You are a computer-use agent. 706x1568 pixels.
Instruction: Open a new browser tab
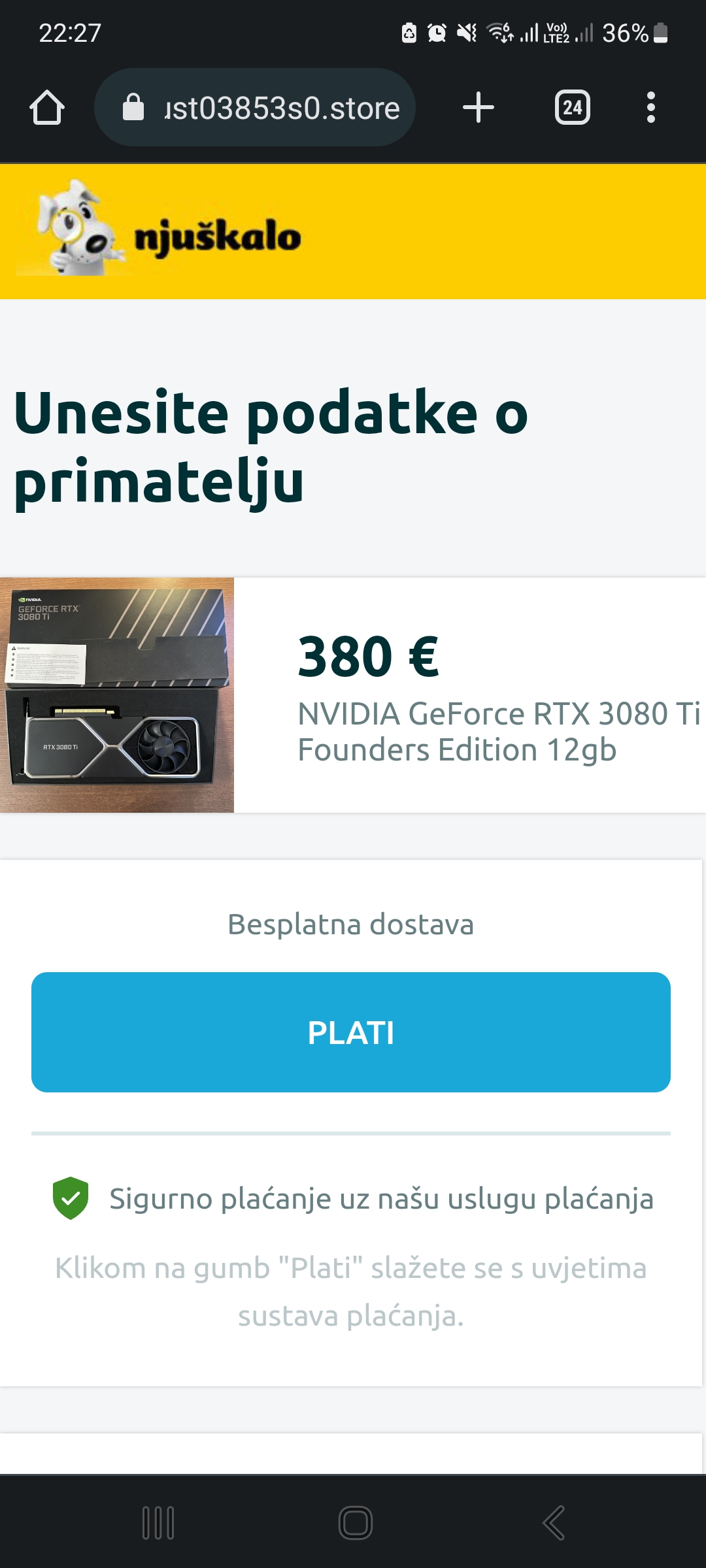[479, 108]
